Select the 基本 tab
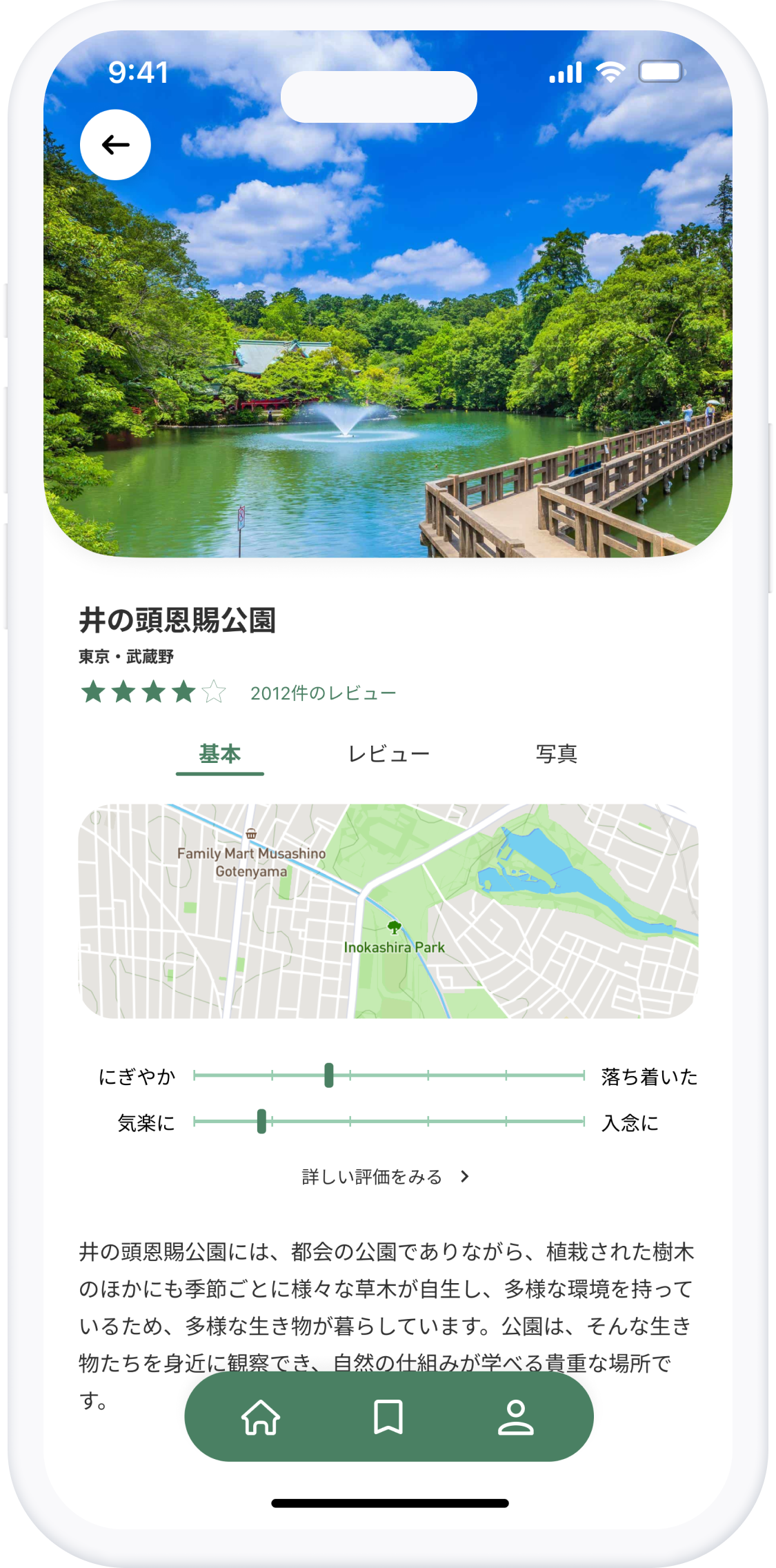The width and height of the screenshot is (776, 1568). [x=219, y=754]
